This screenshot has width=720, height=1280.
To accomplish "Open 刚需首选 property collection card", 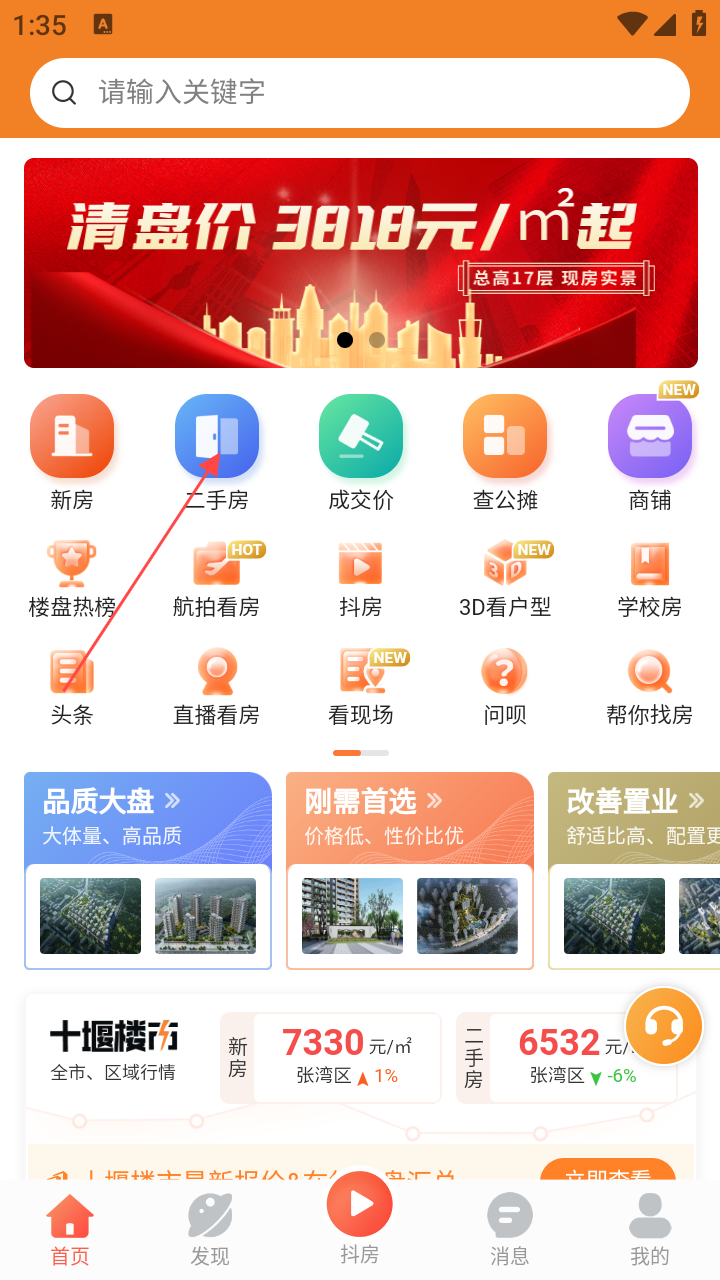I will (x=410, y=870).
